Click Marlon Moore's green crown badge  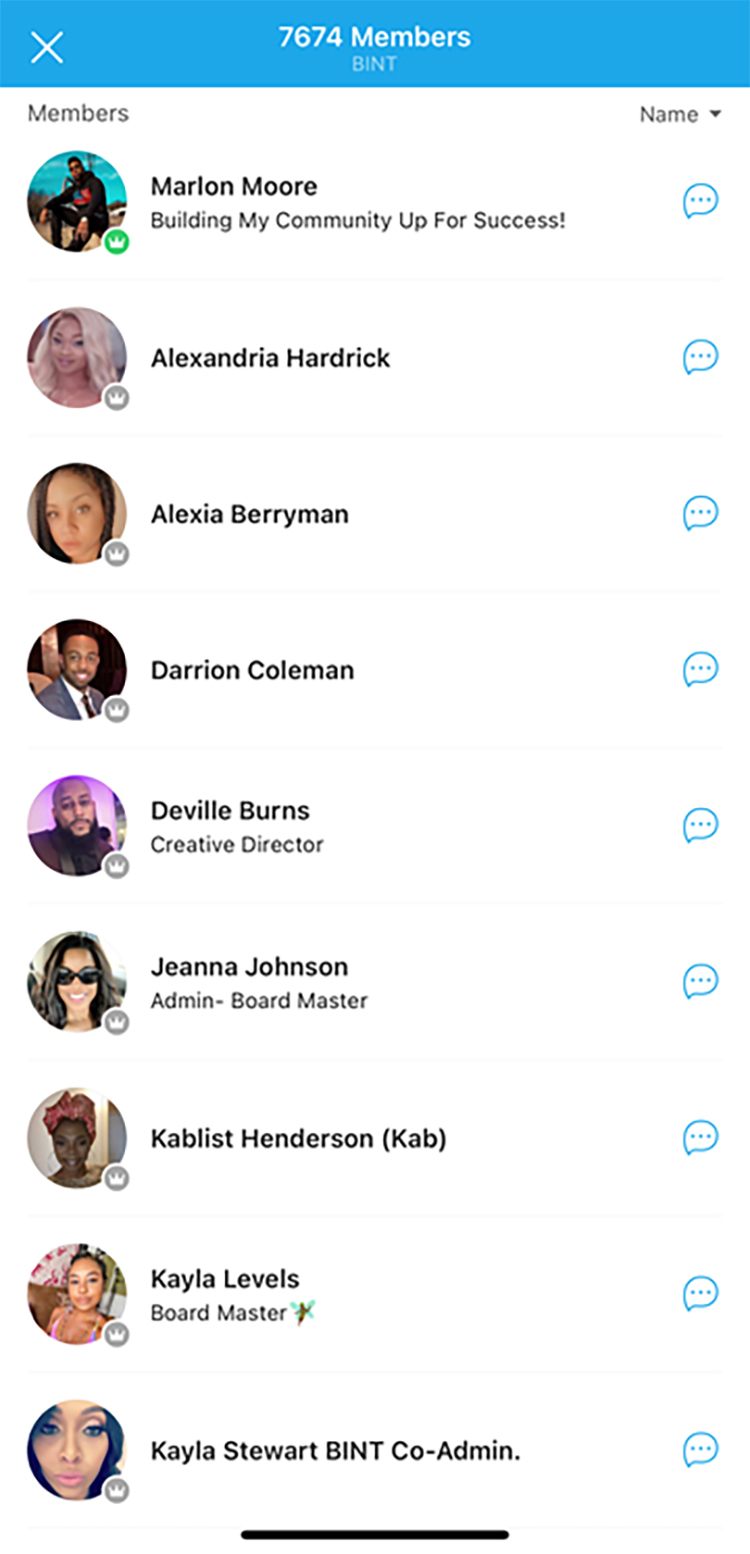119,241
